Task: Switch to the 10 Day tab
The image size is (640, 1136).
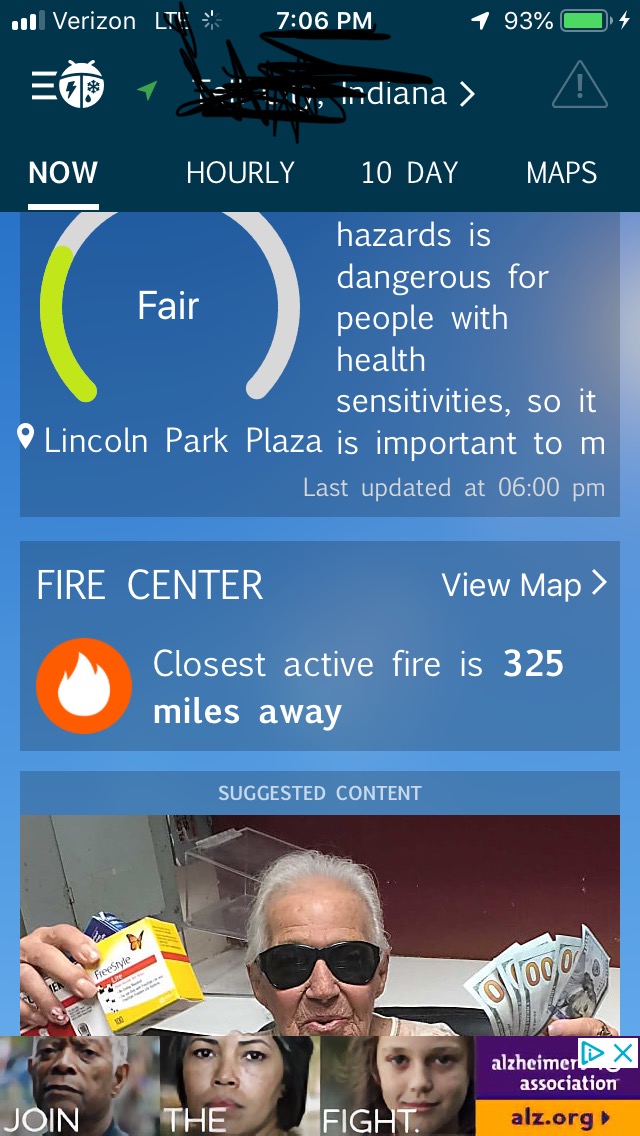Action: pyautogui.click(x=409, y=173)
